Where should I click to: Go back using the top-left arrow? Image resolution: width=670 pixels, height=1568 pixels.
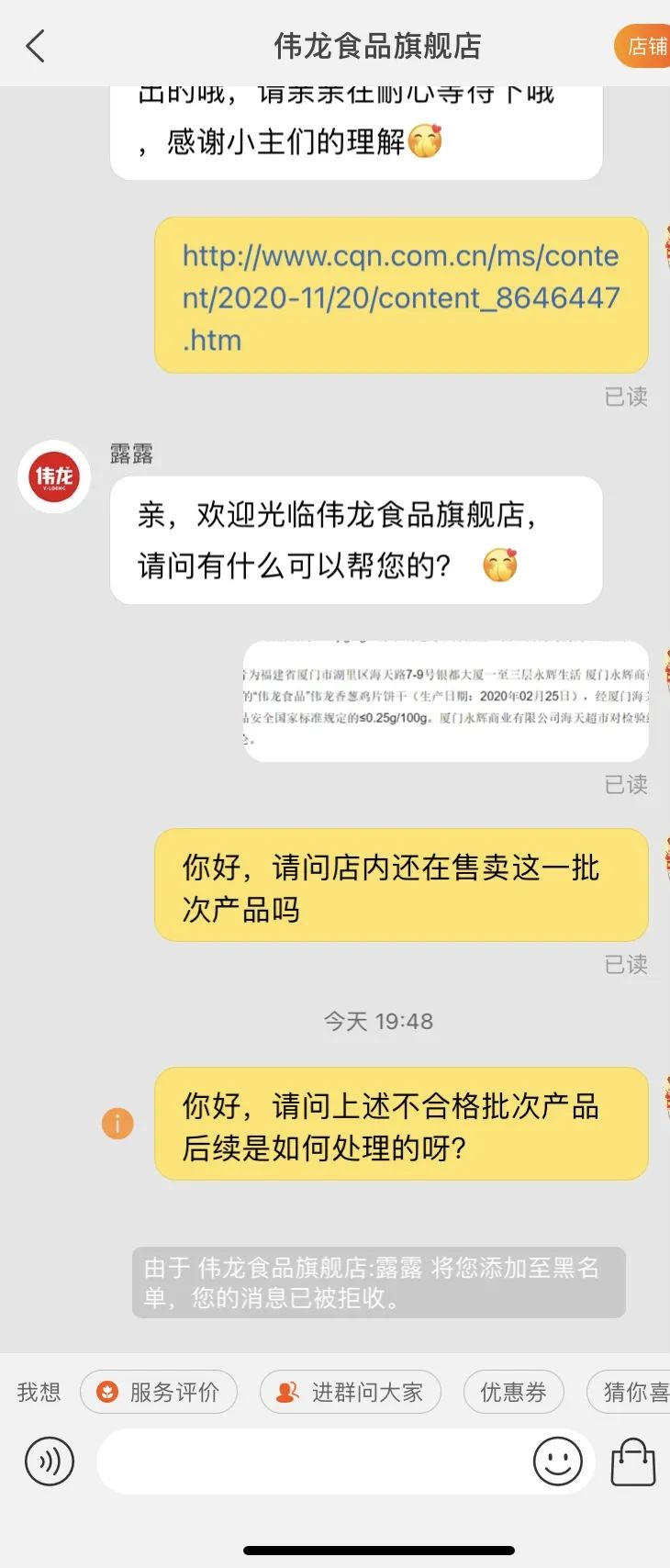coord(36,46)
